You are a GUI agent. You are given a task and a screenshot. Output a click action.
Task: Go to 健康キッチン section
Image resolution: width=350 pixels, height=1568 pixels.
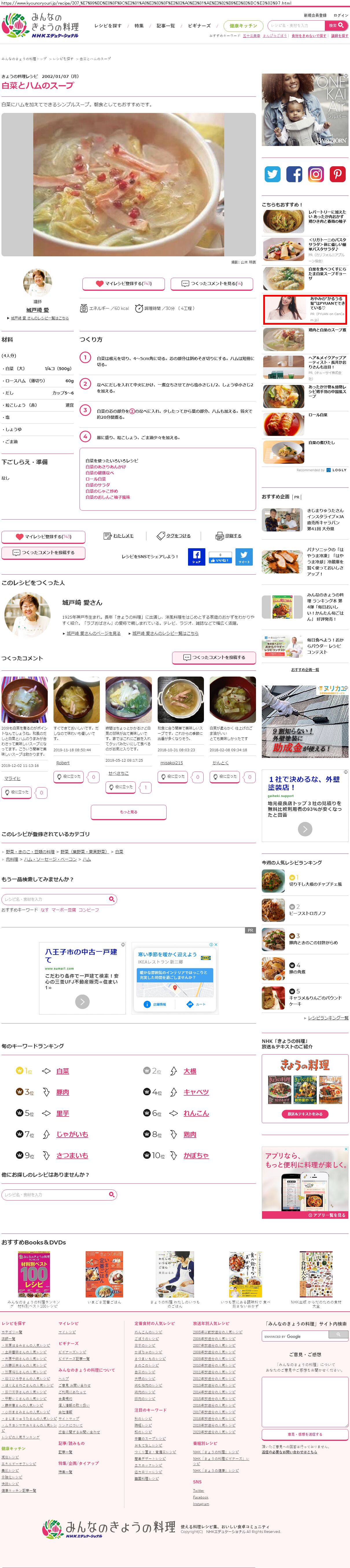pos(243,25)
